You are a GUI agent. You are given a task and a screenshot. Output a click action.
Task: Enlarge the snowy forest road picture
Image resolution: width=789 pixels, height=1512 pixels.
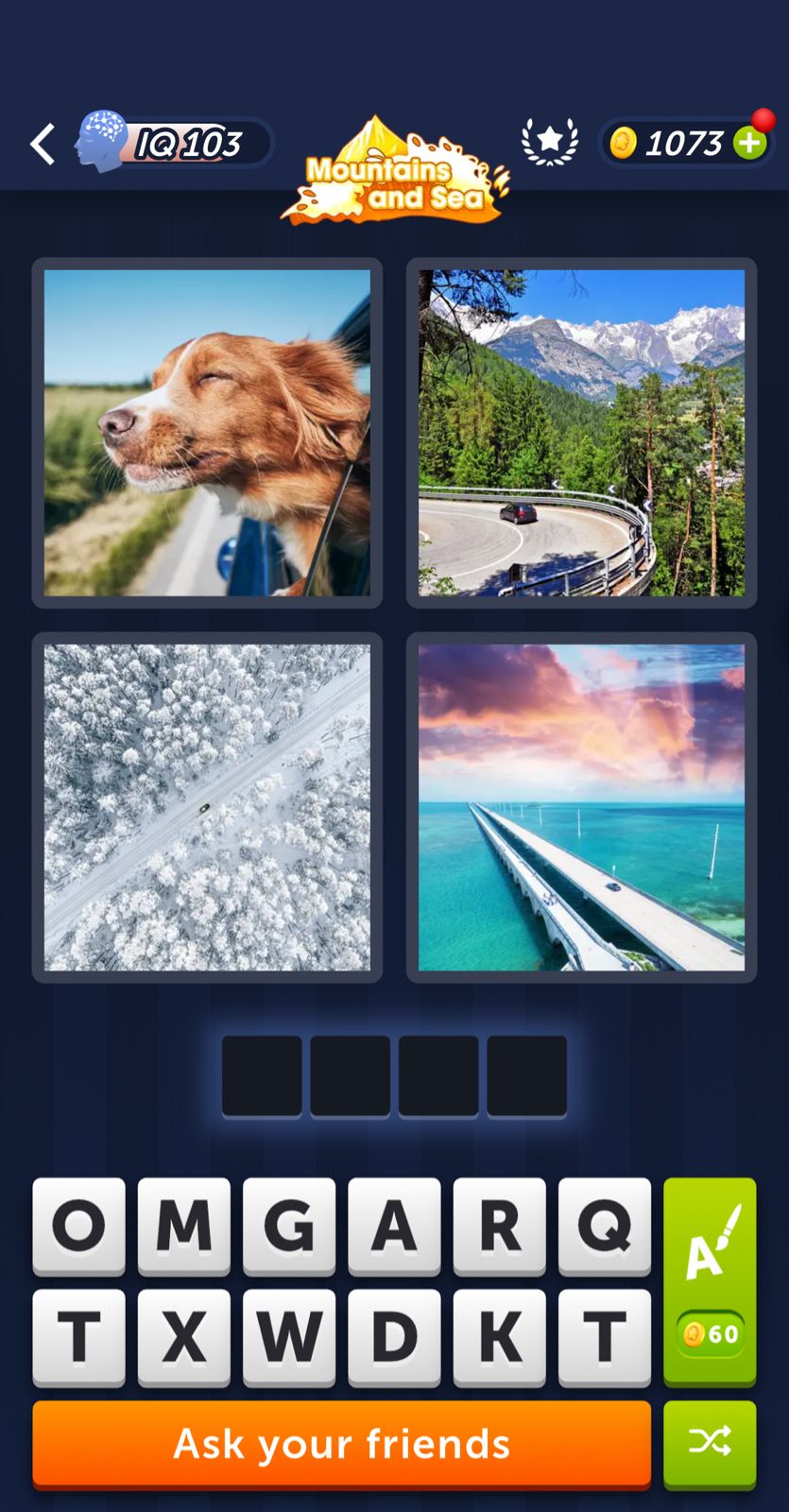(207, 807)
